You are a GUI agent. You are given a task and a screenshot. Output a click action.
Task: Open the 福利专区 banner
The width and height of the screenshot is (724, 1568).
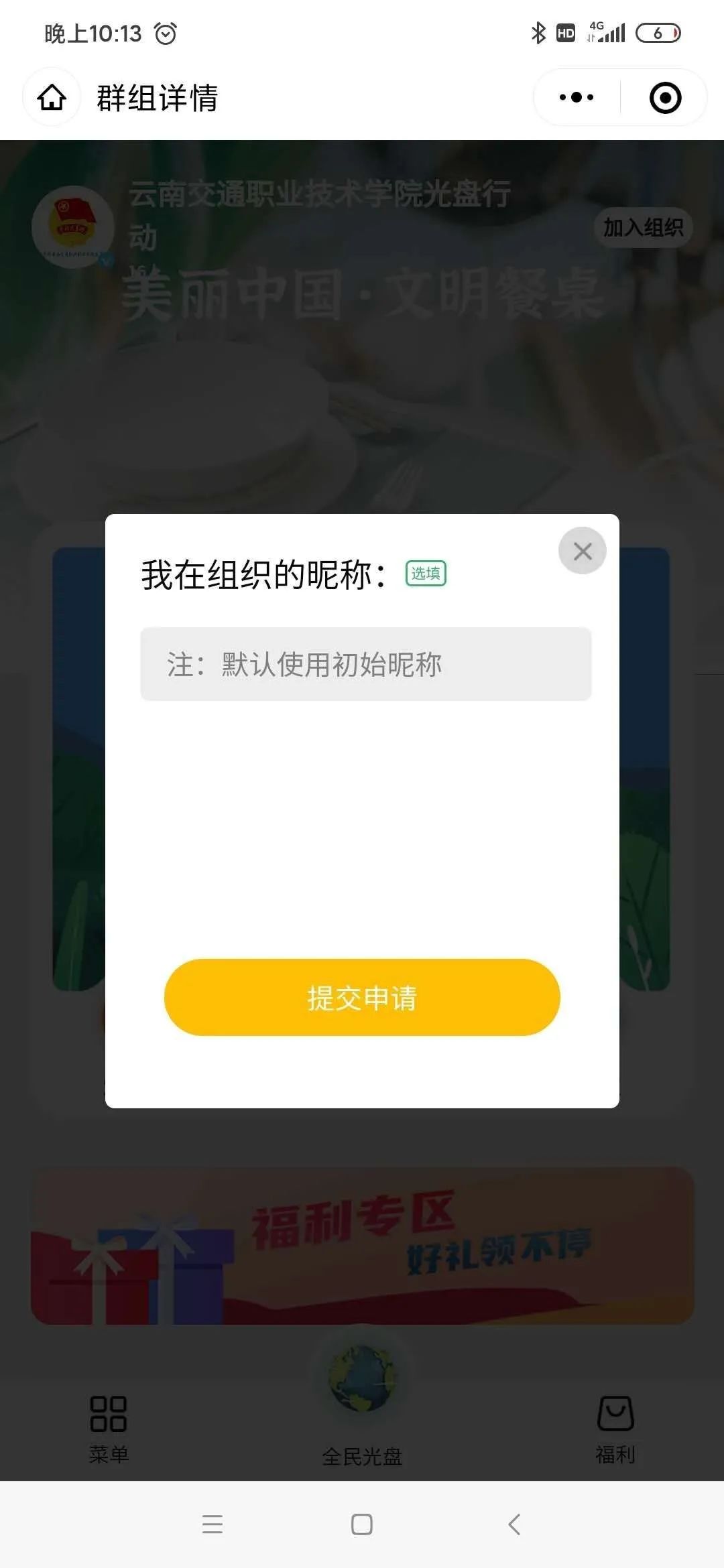362,1246
